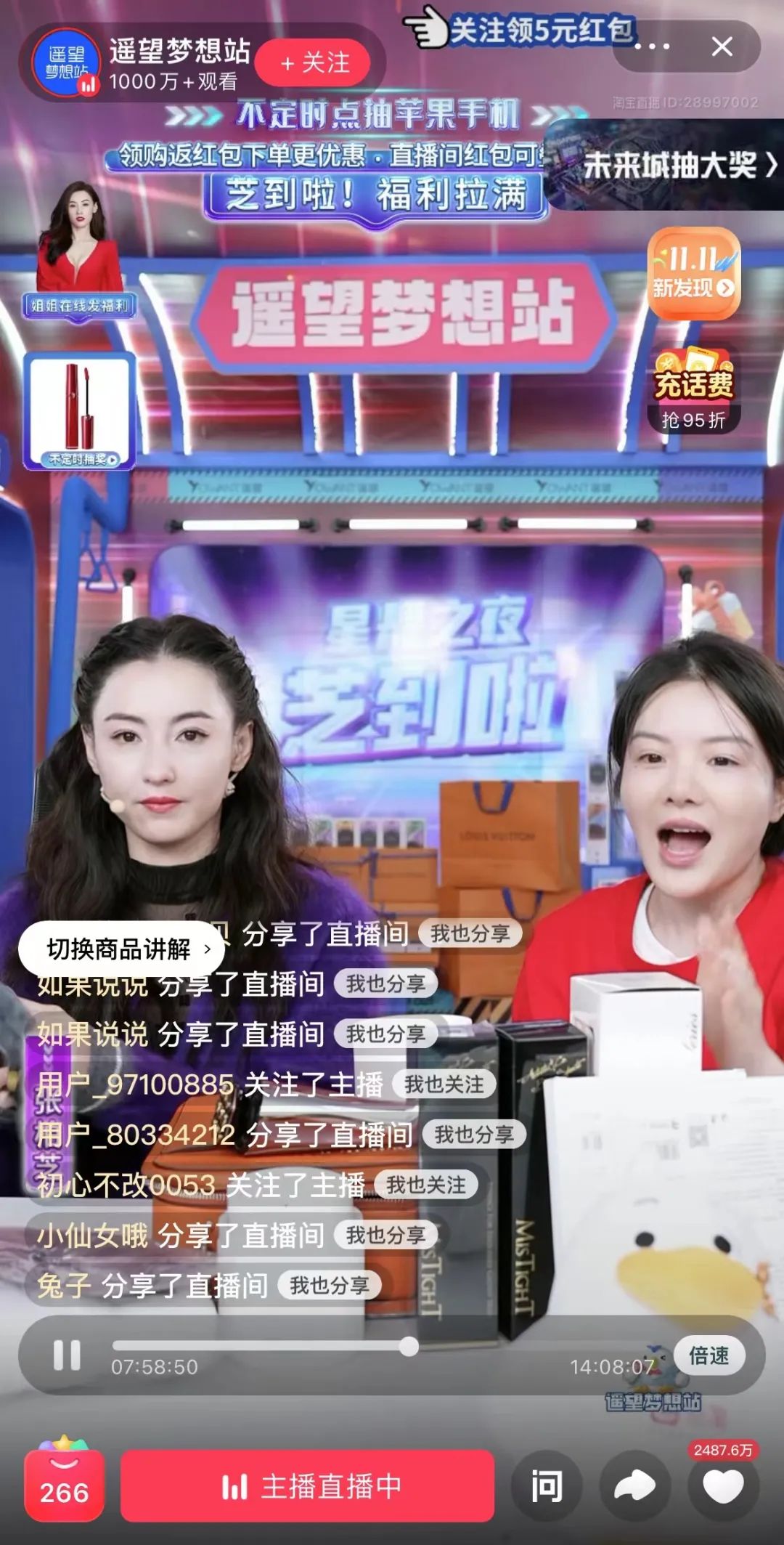This screenshot has width=784, height=1545.
Task: Tap 我也分享 beside 兔子
Action: point(330,1286)
